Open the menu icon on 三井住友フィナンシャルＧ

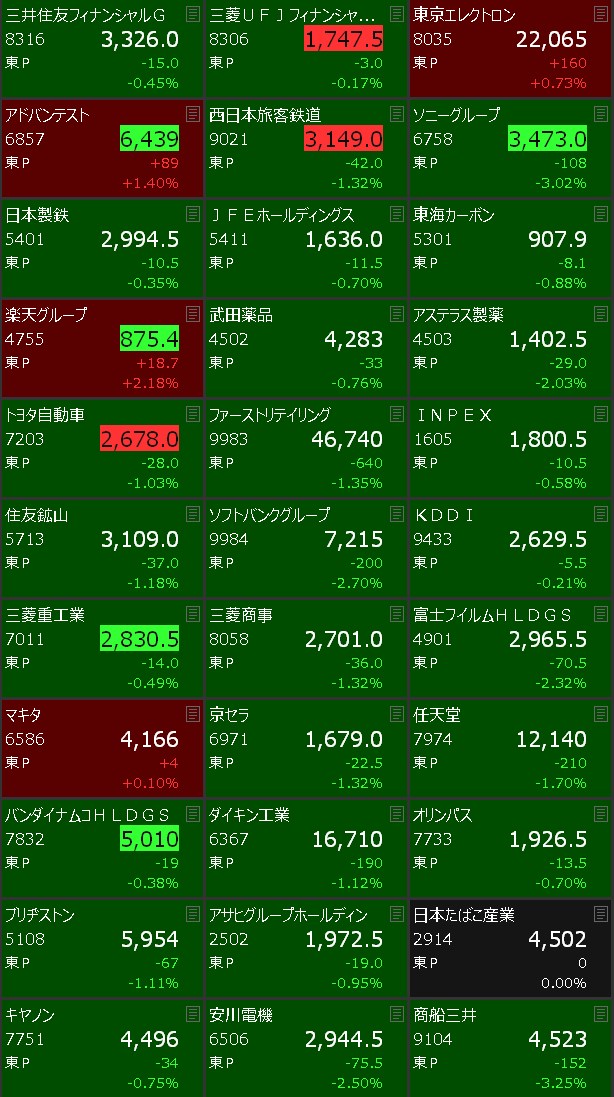[x=193, y=14]
